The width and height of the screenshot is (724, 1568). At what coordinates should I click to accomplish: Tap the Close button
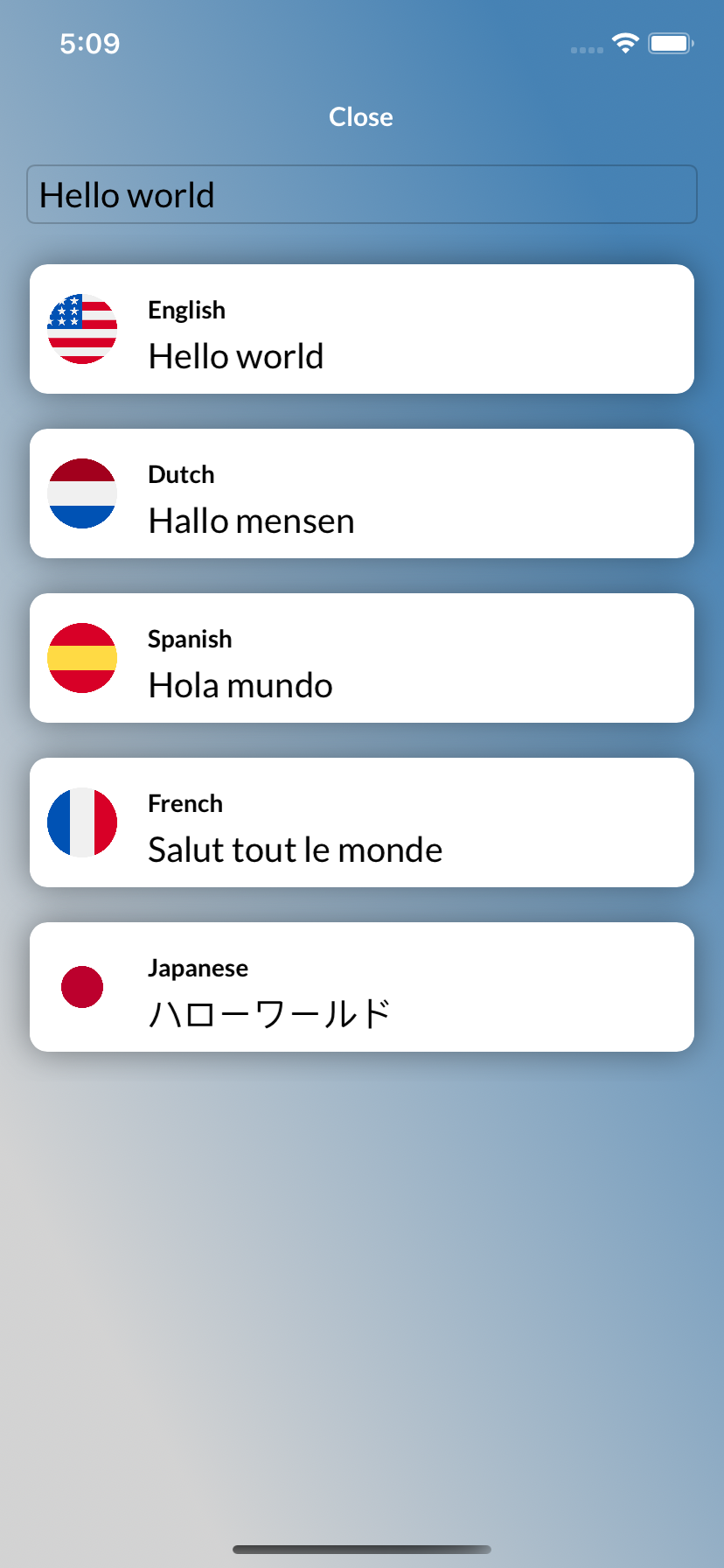pos(360,116)
